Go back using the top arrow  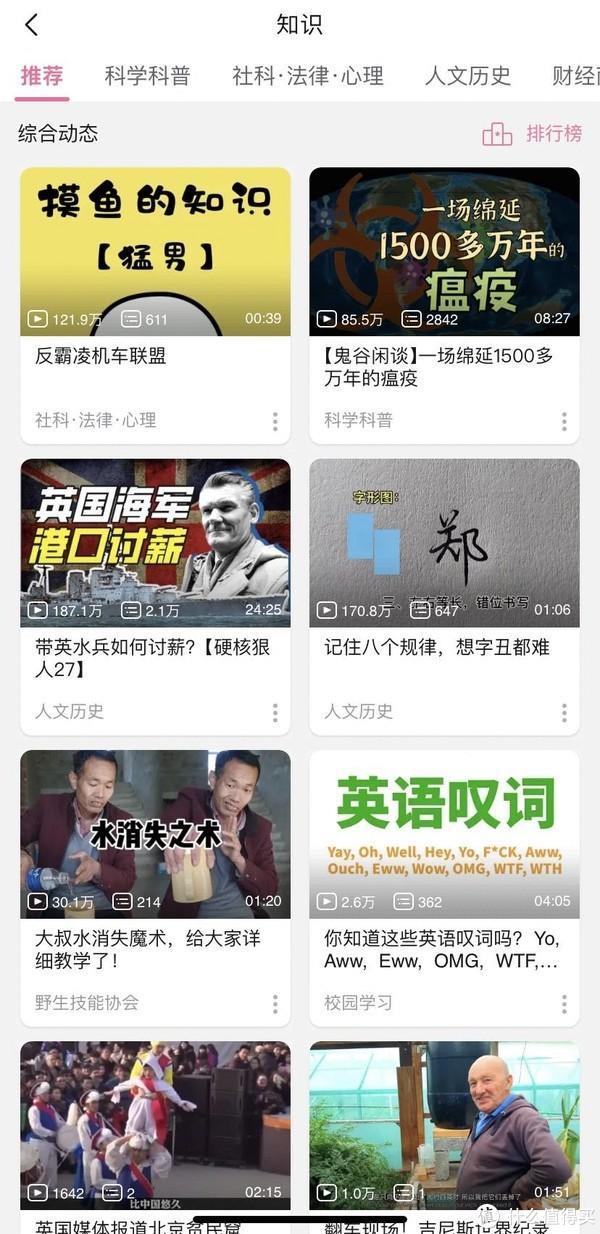tap(31, 25)
